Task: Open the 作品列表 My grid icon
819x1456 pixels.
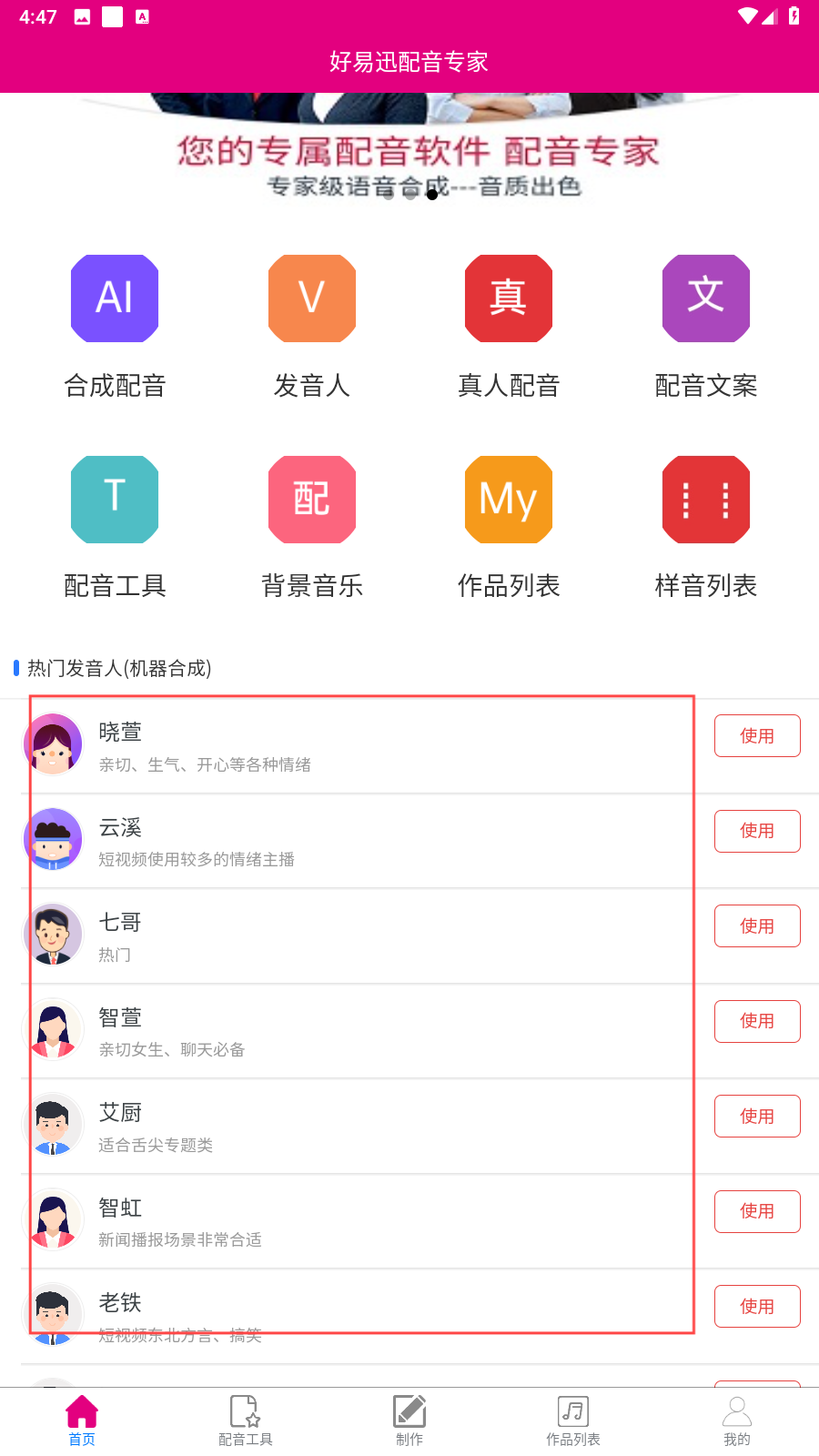Action: (509, 500)
